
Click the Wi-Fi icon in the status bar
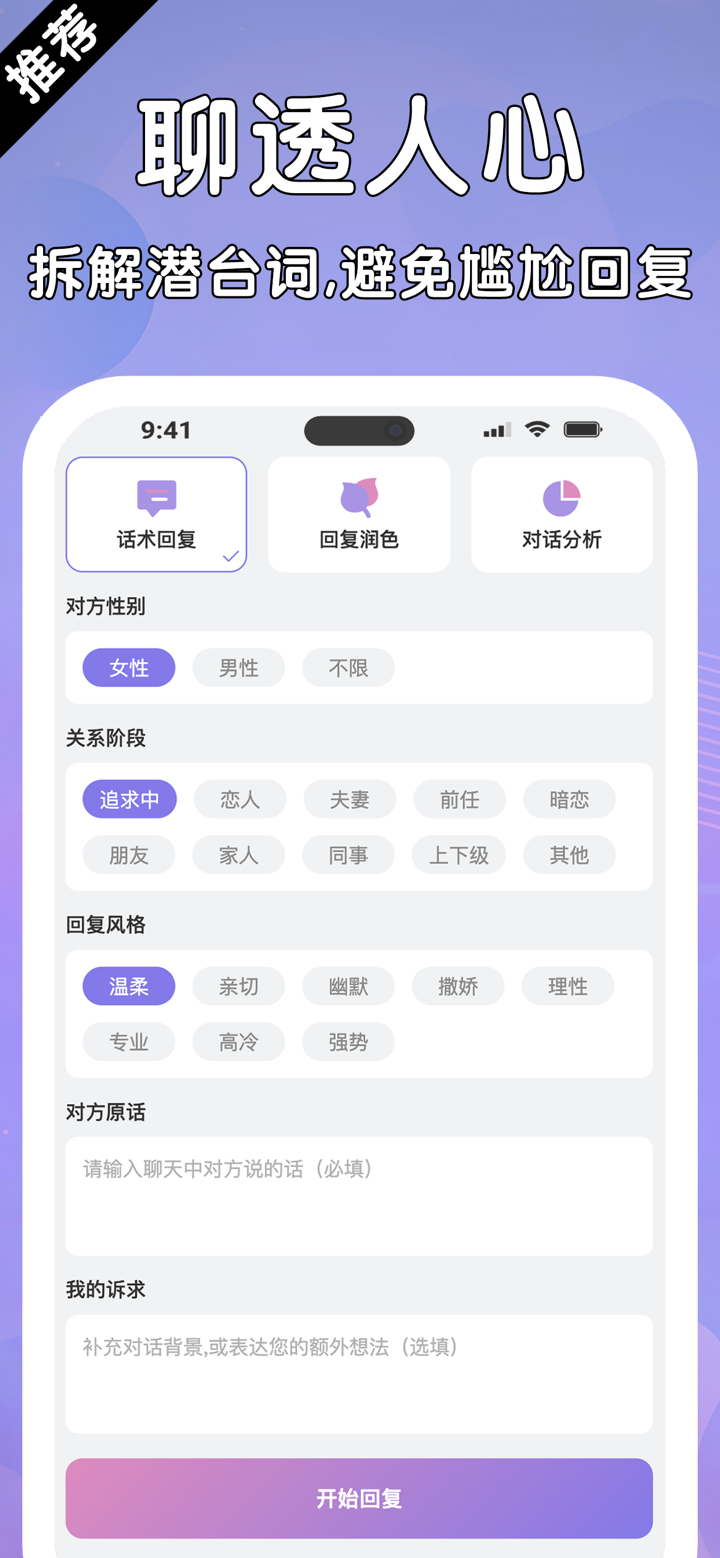click(537, 428)
